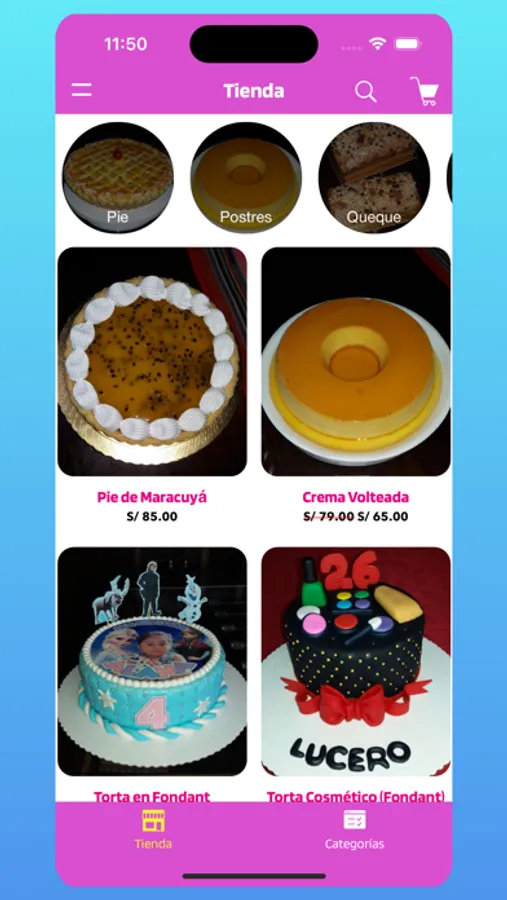Choose the Queque category circle
This screenshot has width=507, height=900.
(x=374, y=177)
